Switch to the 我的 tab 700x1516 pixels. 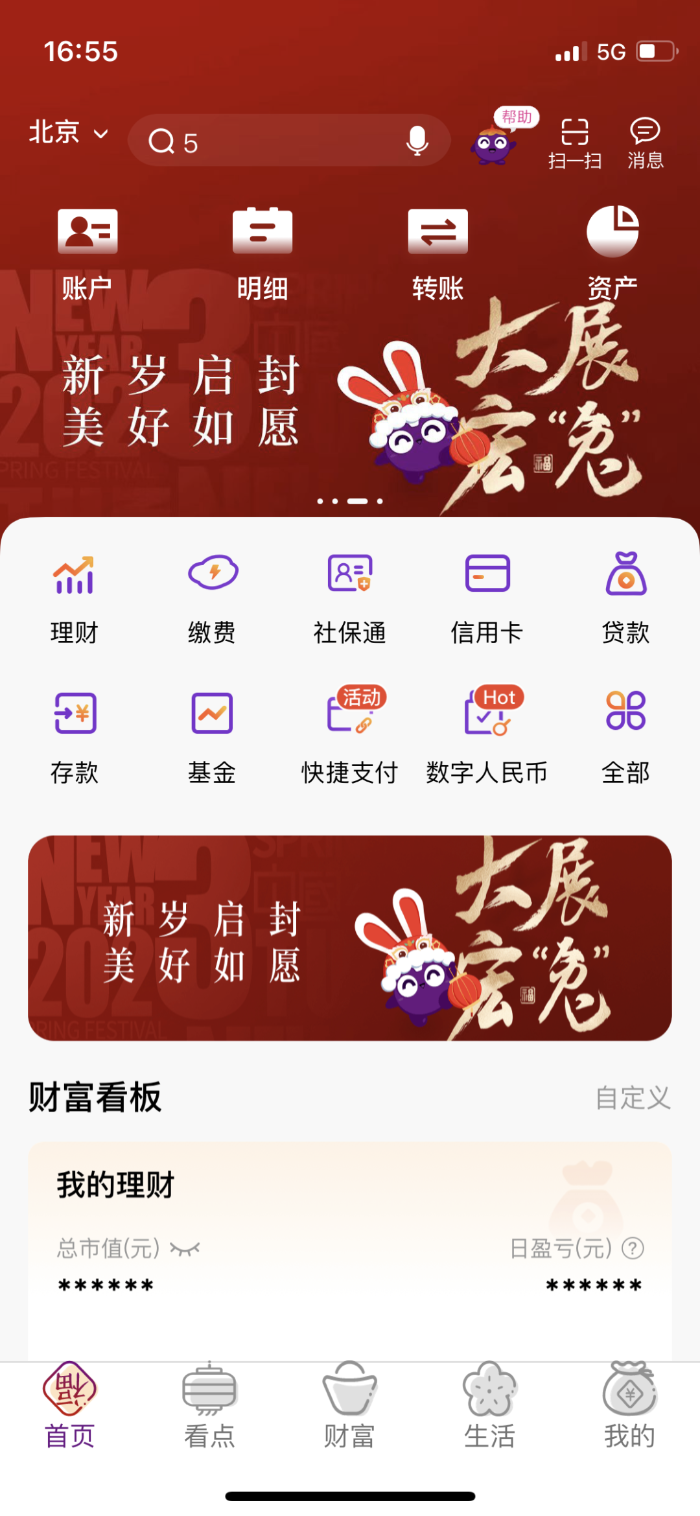pyautogui.click(x=629, y=1407)
